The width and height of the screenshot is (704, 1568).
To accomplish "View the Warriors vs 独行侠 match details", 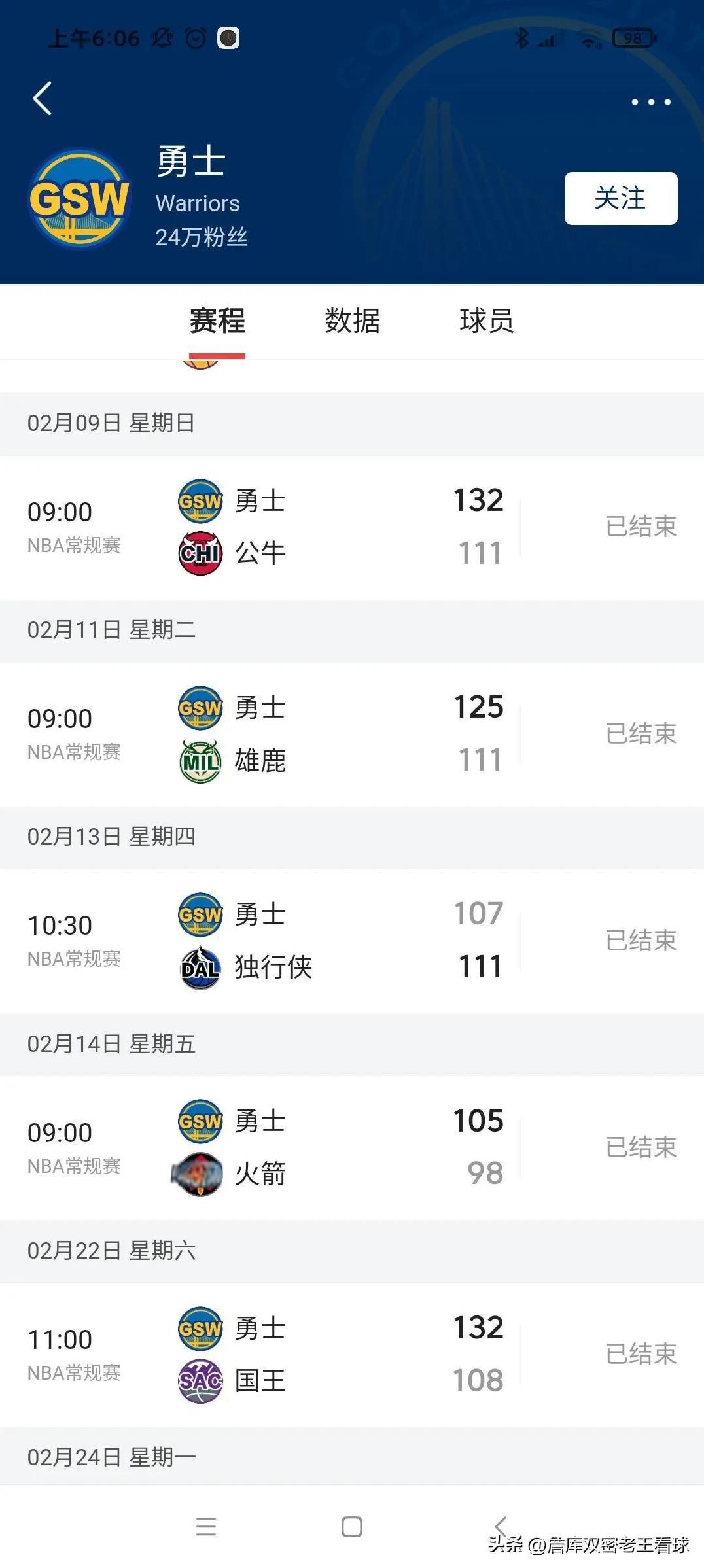I will click(x=352, y=941).
